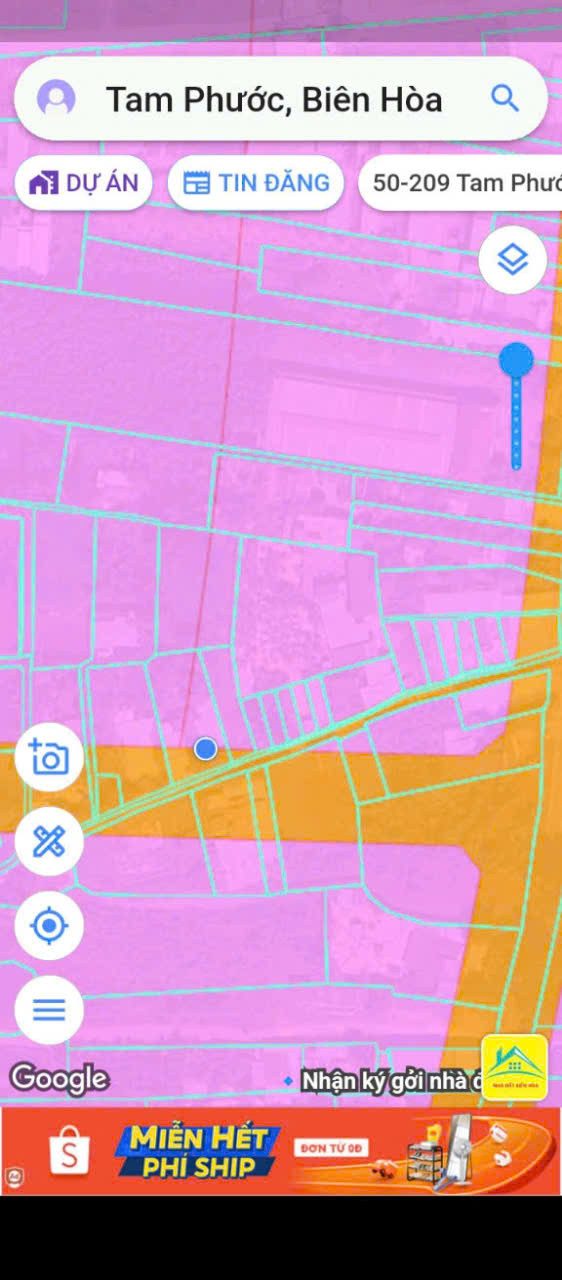
Task: Open the Shopee Miễn Hết Phí Ship banner
Action: pyautogui.click(x=281, y=1150)
